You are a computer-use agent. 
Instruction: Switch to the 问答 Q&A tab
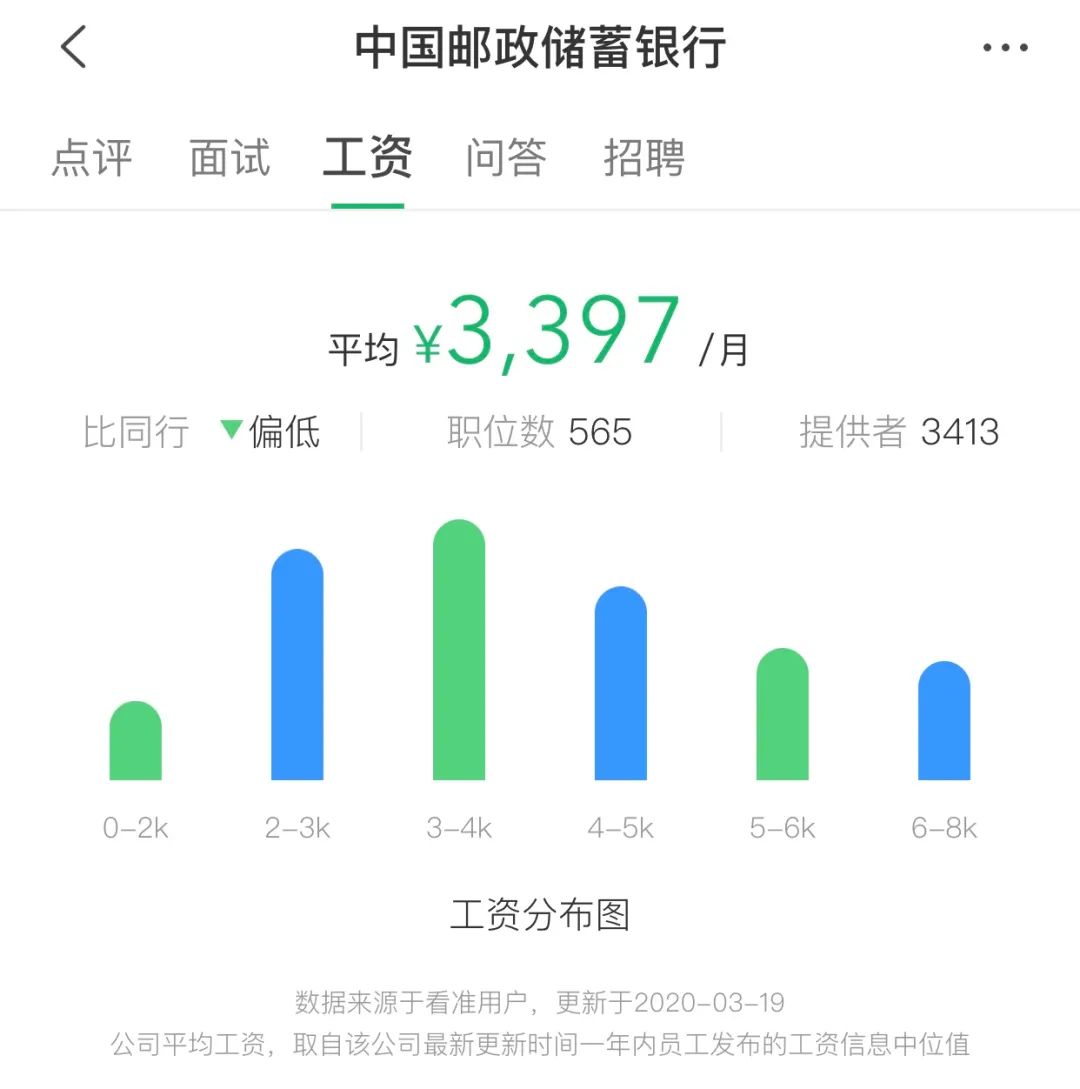pos(506,158)
